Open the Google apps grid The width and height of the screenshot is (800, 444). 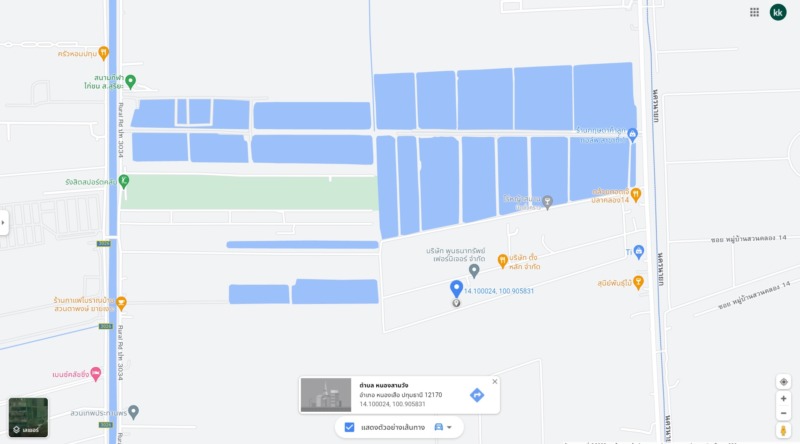[754, 12]
